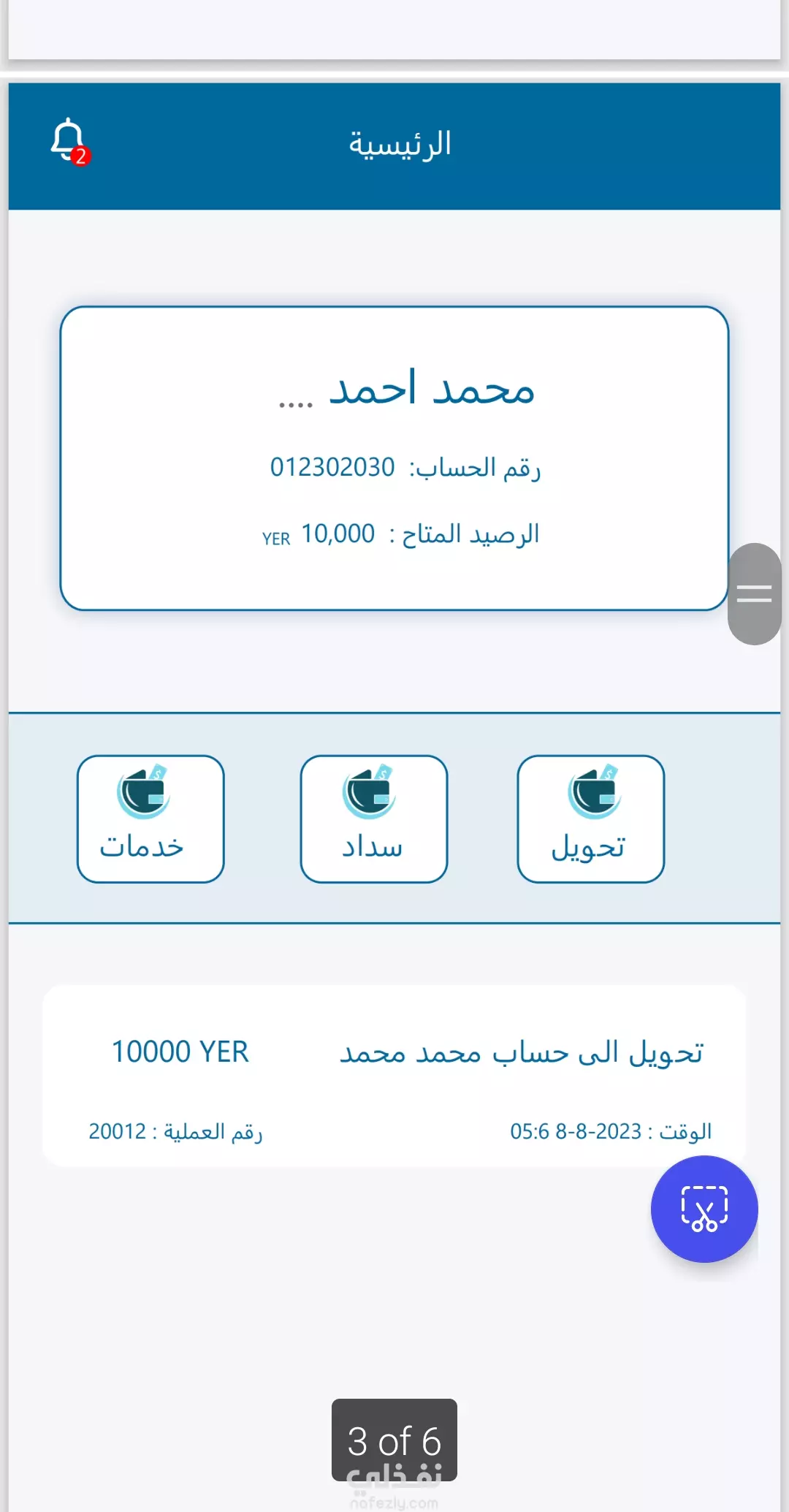Tap the تحويل transfer button

click(590, 818)
